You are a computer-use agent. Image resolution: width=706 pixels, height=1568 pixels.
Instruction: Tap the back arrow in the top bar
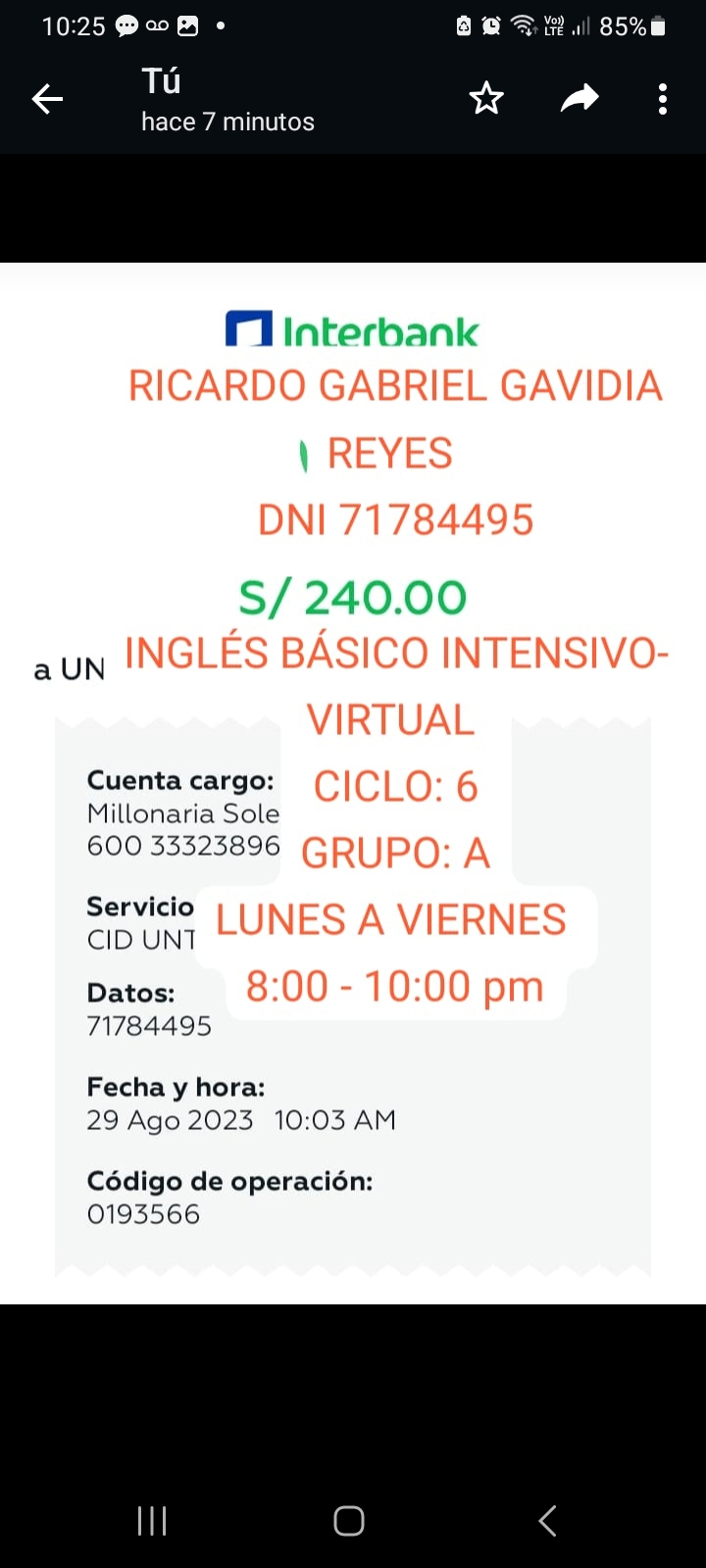[x=47, y=99]
